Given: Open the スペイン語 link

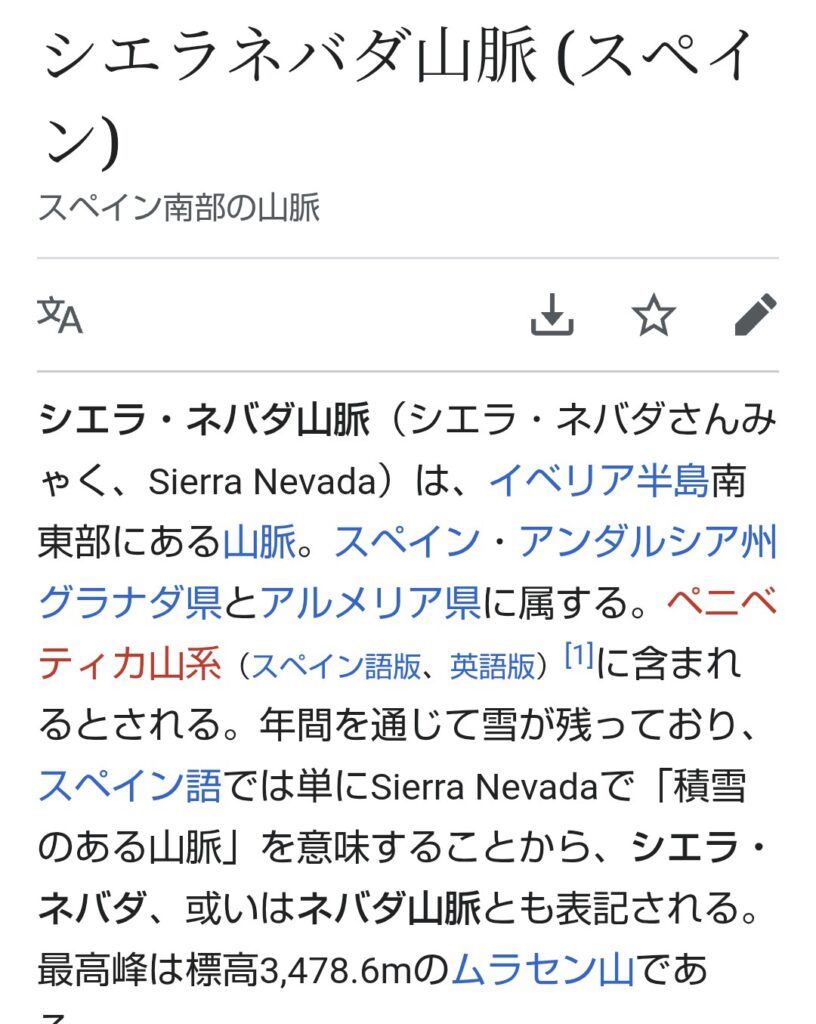Looking at the screenshot, I should click(x=130, y=785).
